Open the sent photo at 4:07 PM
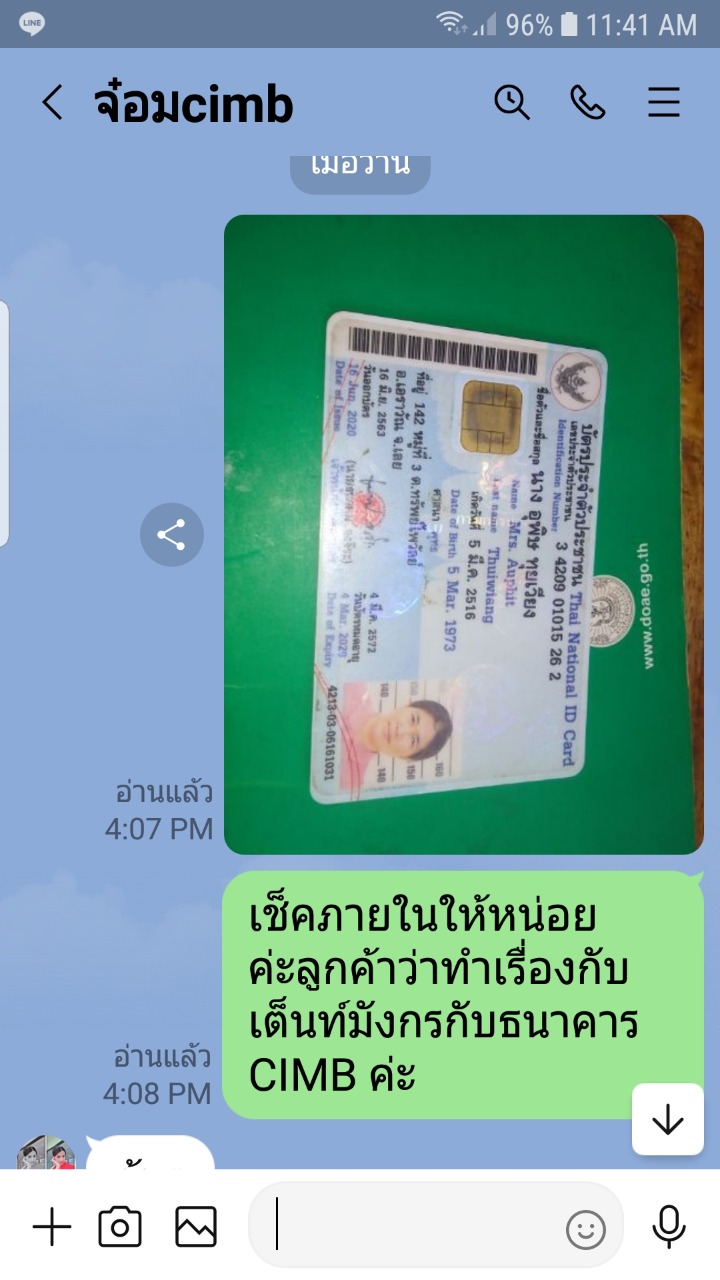The width and height of the screenshot is (720, 1280). tap(463, 534)
